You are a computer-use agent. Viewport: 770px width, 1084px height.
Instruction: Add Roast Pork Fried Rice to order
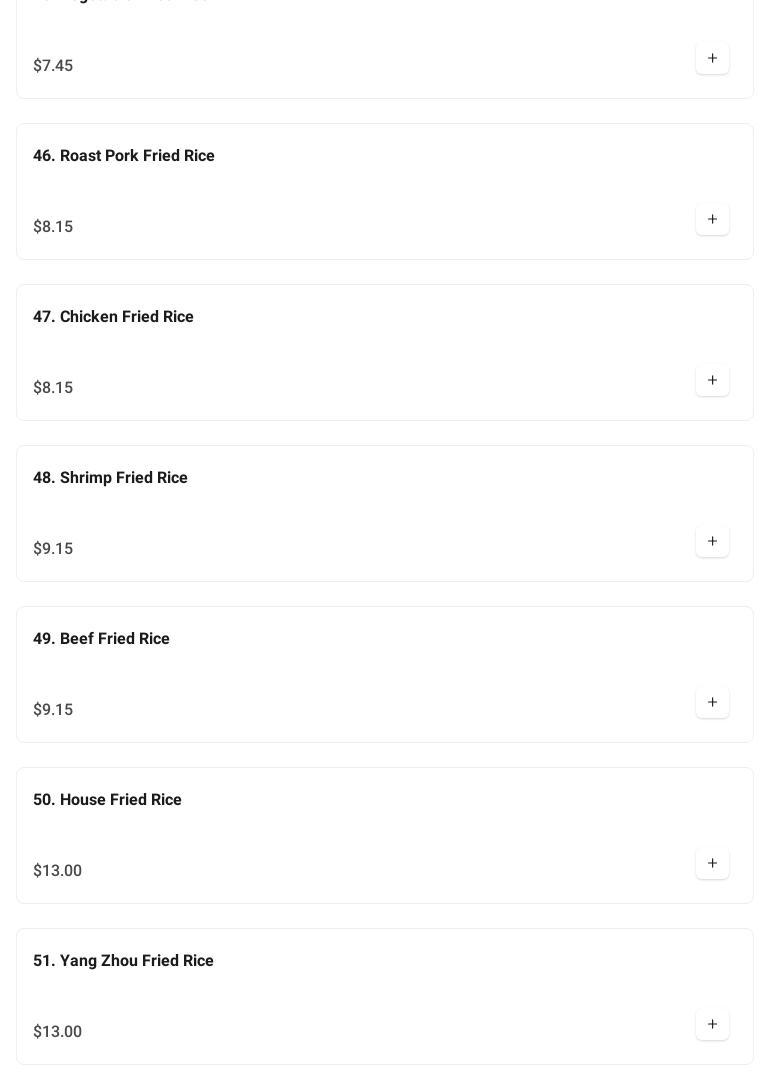(712, 220)
